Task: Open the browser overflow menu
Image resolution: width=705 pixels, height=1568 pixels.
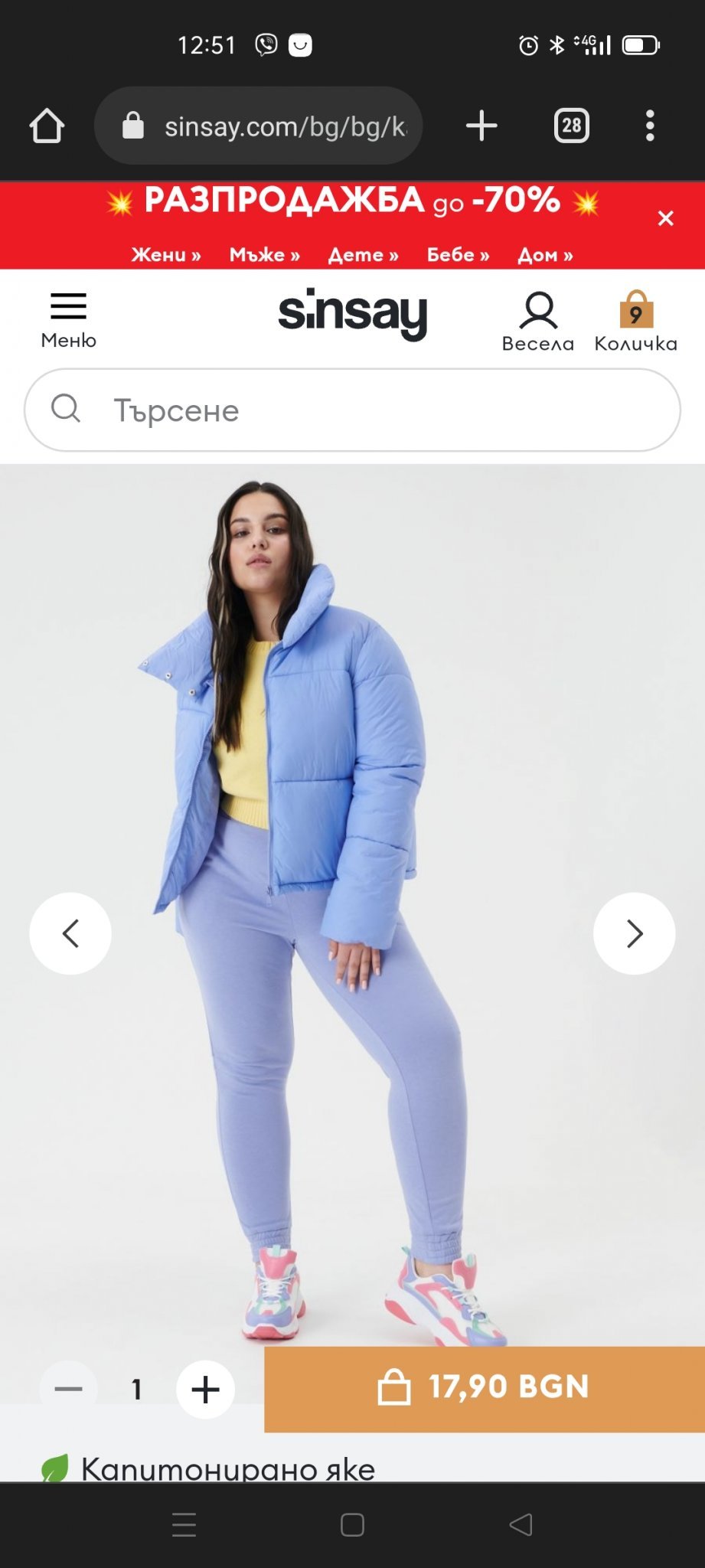Action: pyautogui.click(x=650, y=126)
